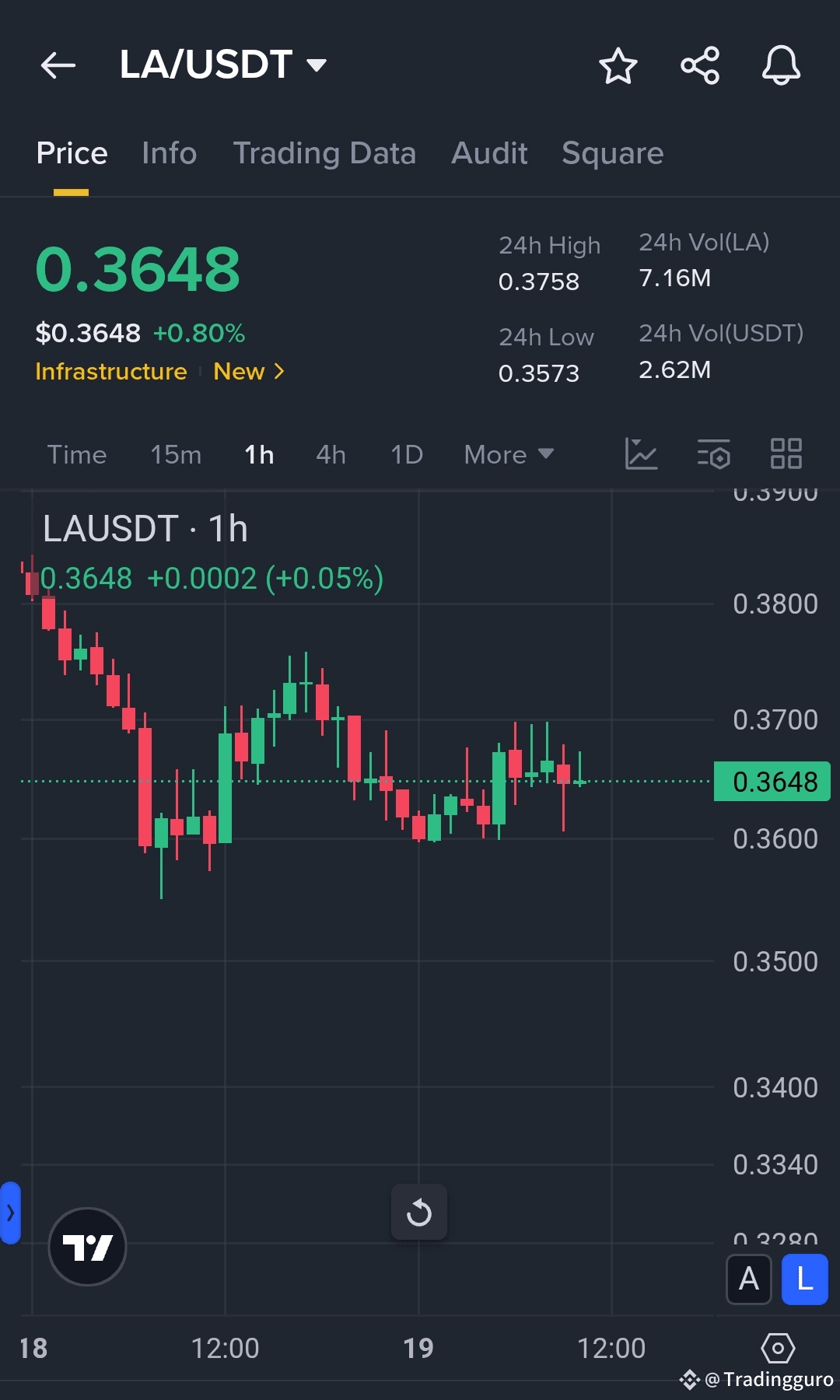Go back using the arrow icon

[x=58, y=65]
